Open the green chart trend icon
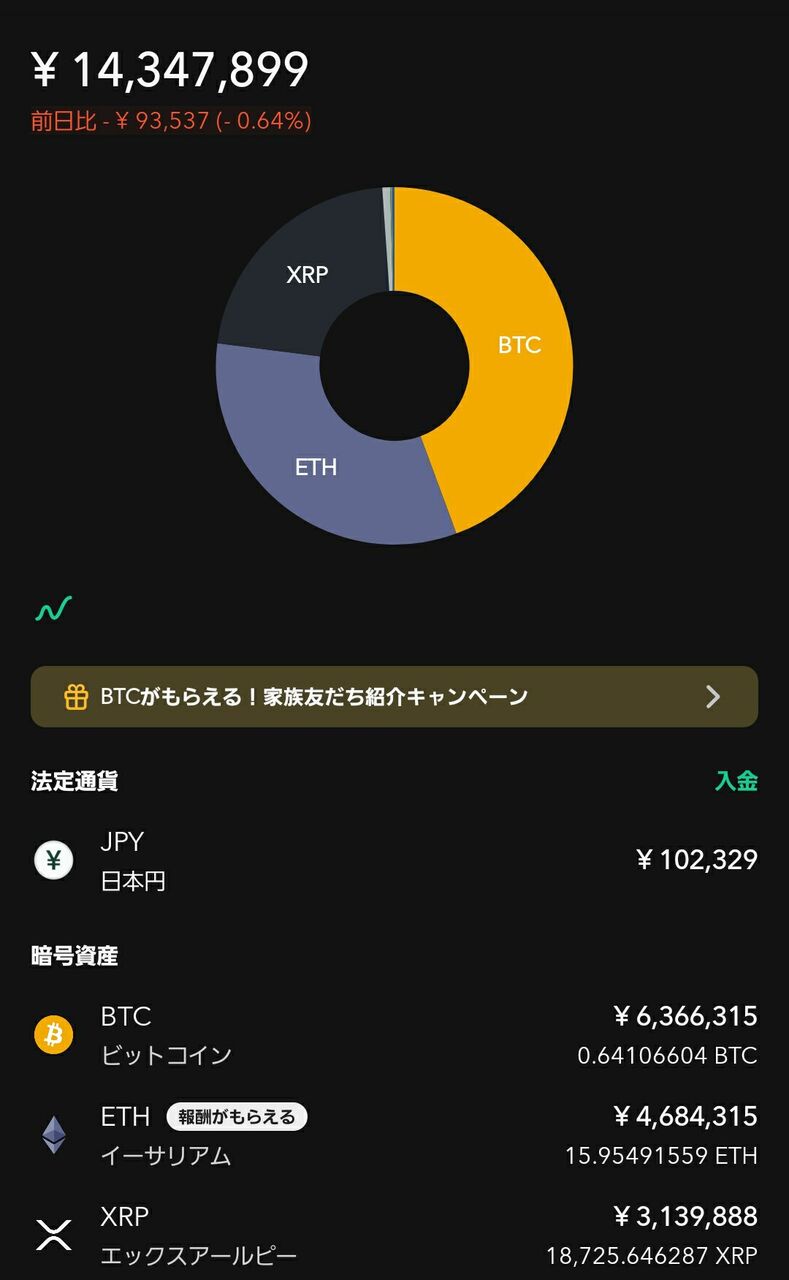The width and height of the screenshot is (789, 1280). coord(53,608)
